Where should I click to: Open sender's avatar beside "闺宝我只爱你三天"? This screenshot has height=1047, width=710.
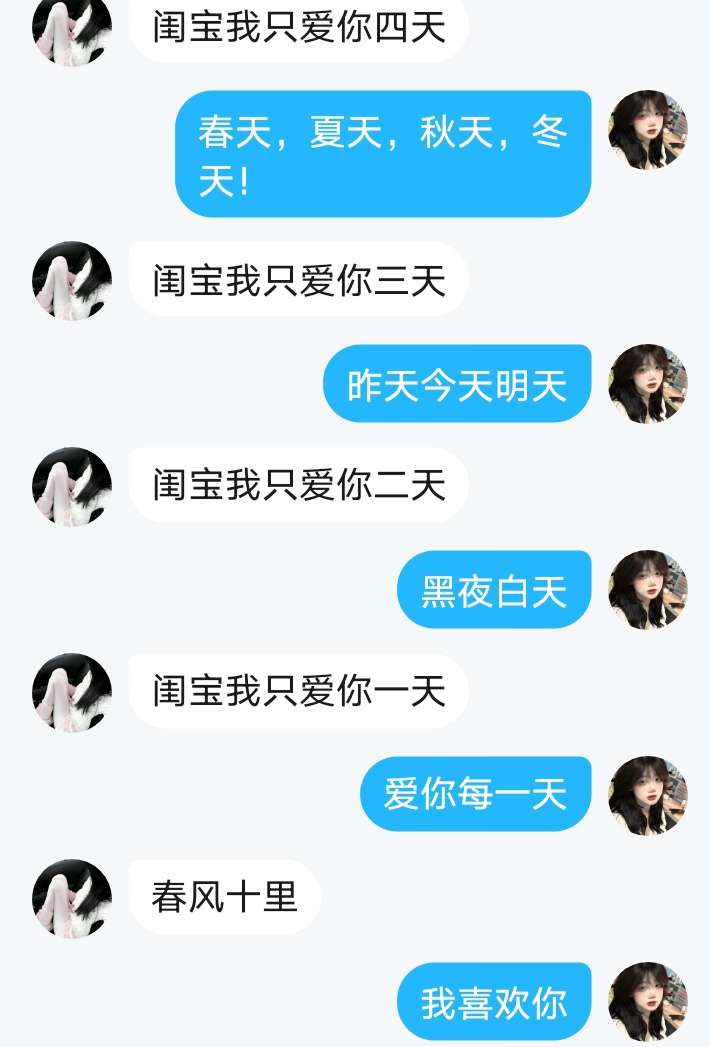pyautogui.click(x=72, y=281)
